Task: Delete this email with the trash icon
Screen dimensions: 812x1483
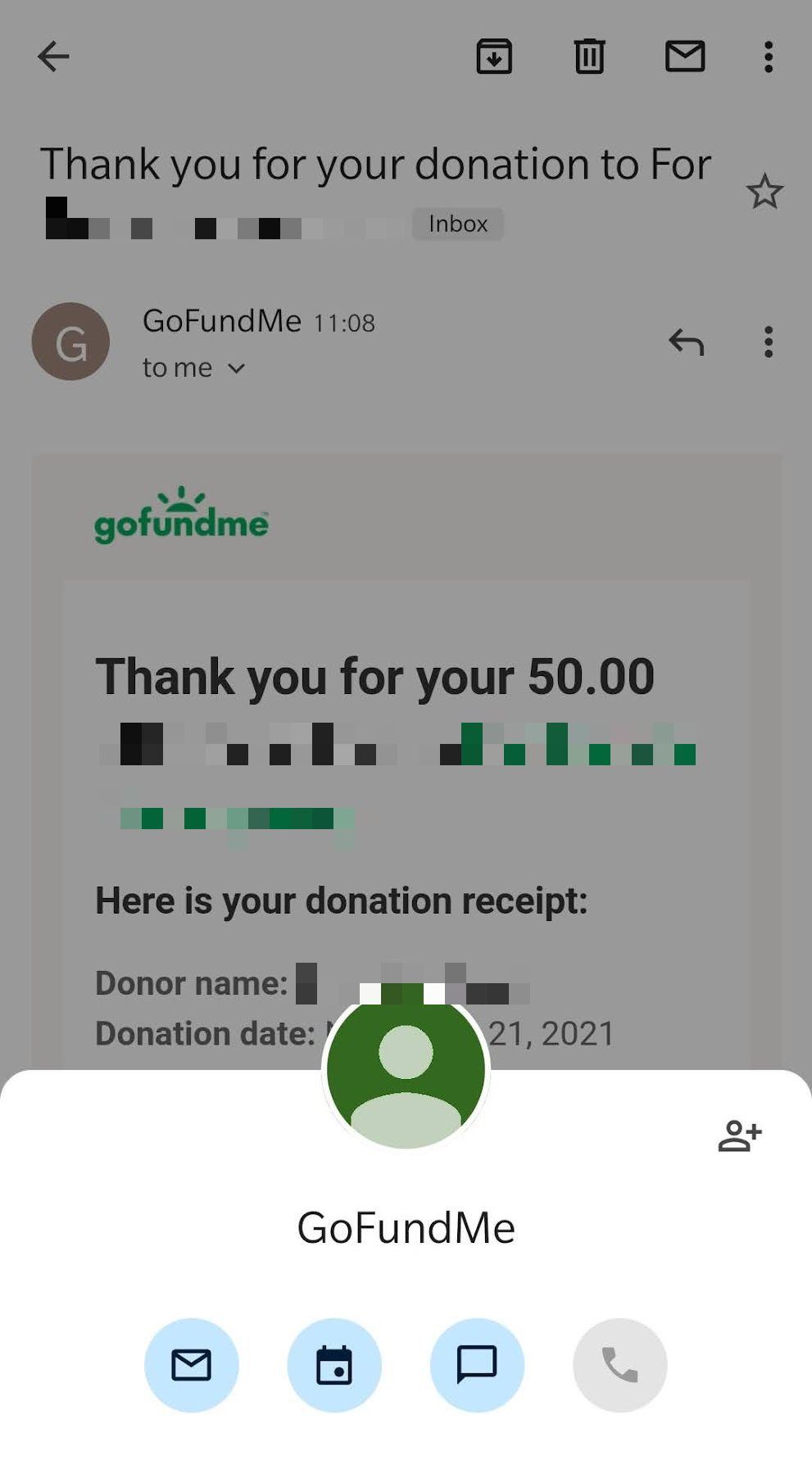Action: click(x=589, y=57)
